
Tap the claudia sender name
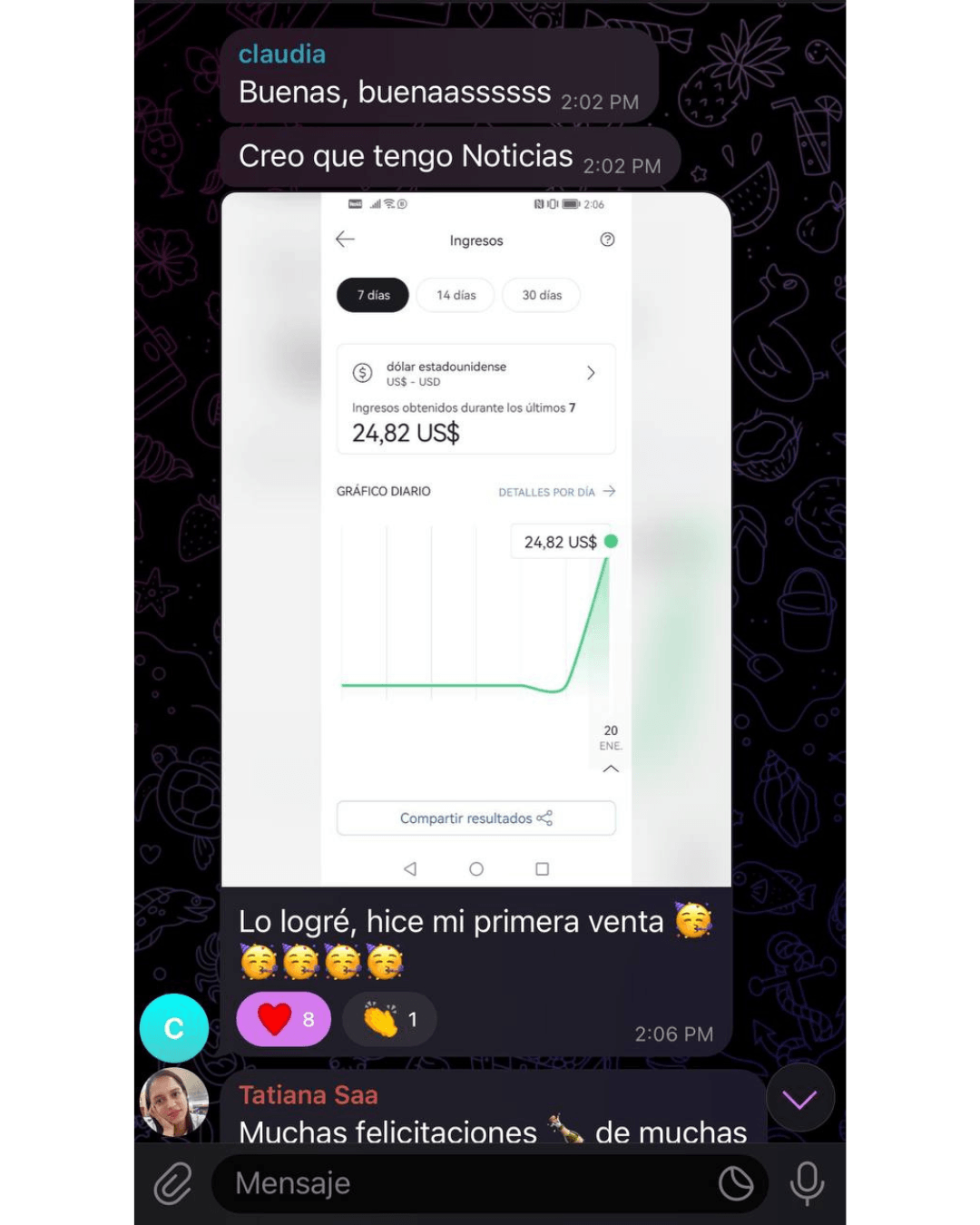pyautogui.click(x=282, y=54)
